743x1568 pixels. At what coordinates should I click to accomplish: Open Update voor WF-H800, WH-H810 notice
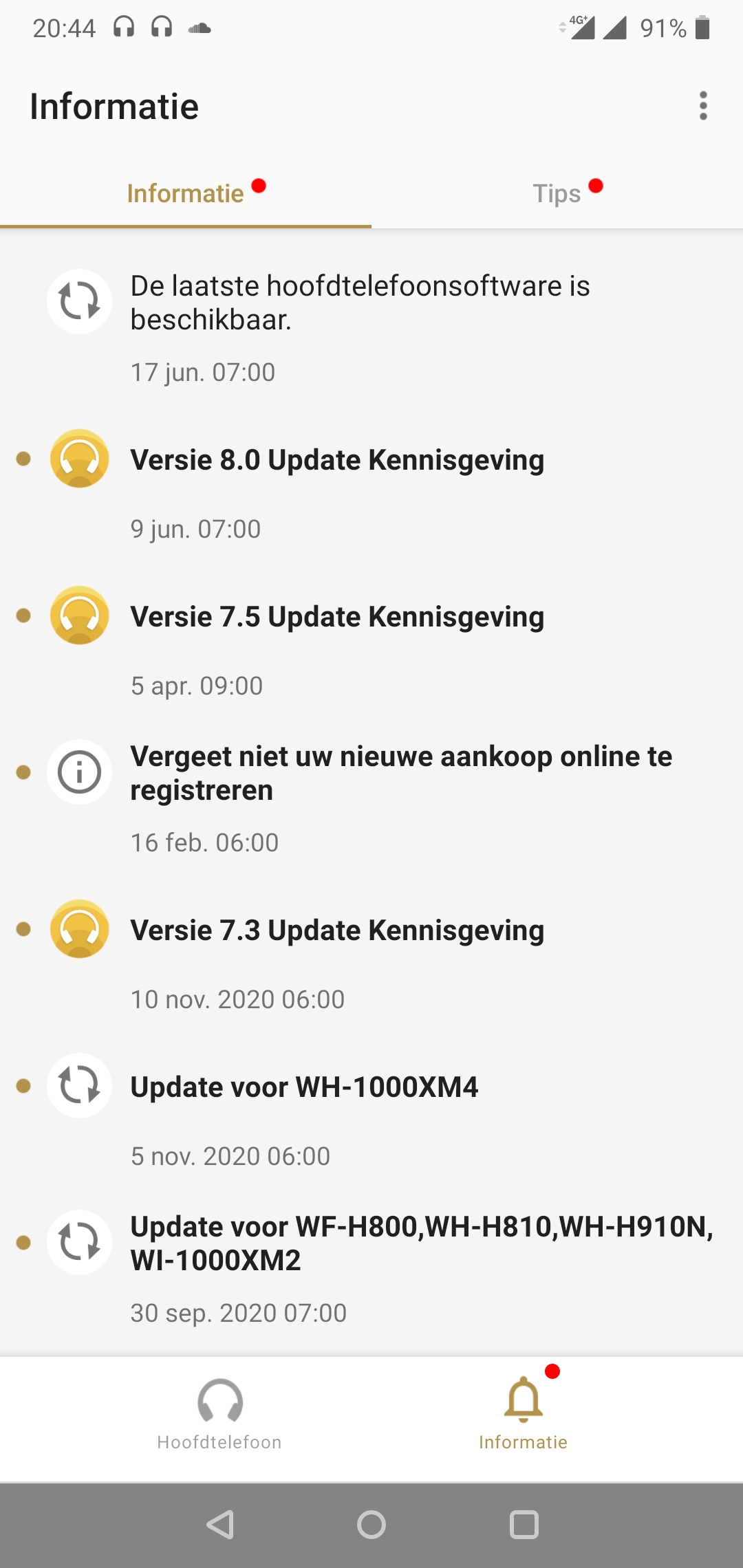371,1268
